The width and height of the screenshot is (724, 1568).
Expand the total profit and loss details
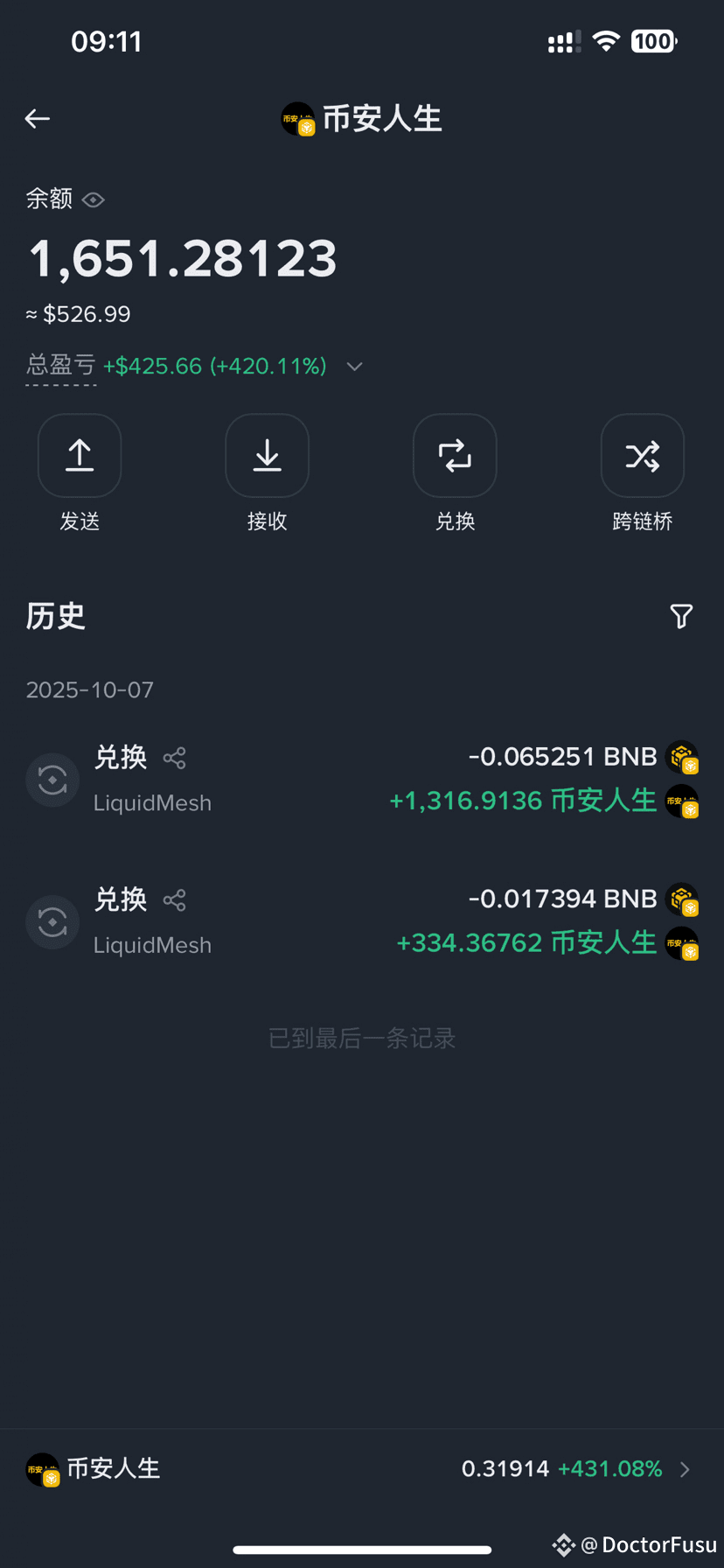(354, 367)
